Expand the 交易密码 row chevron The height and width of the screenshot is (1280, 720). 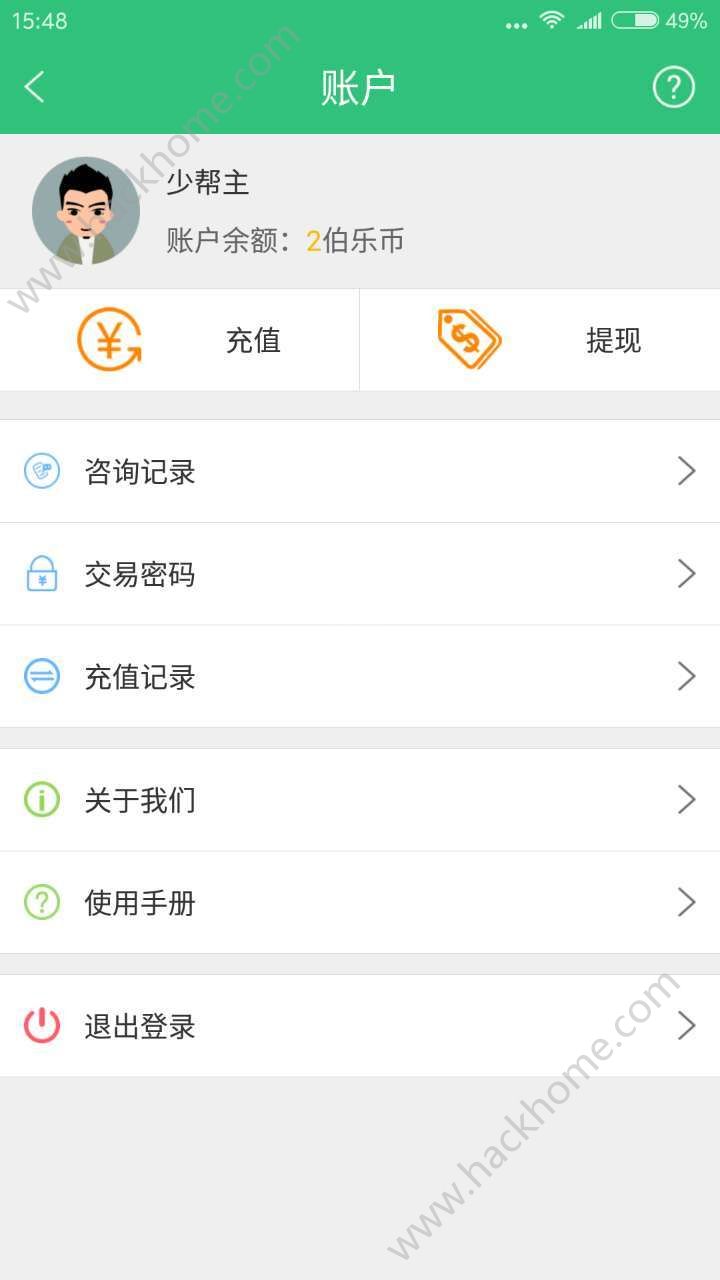coord(687,574)
